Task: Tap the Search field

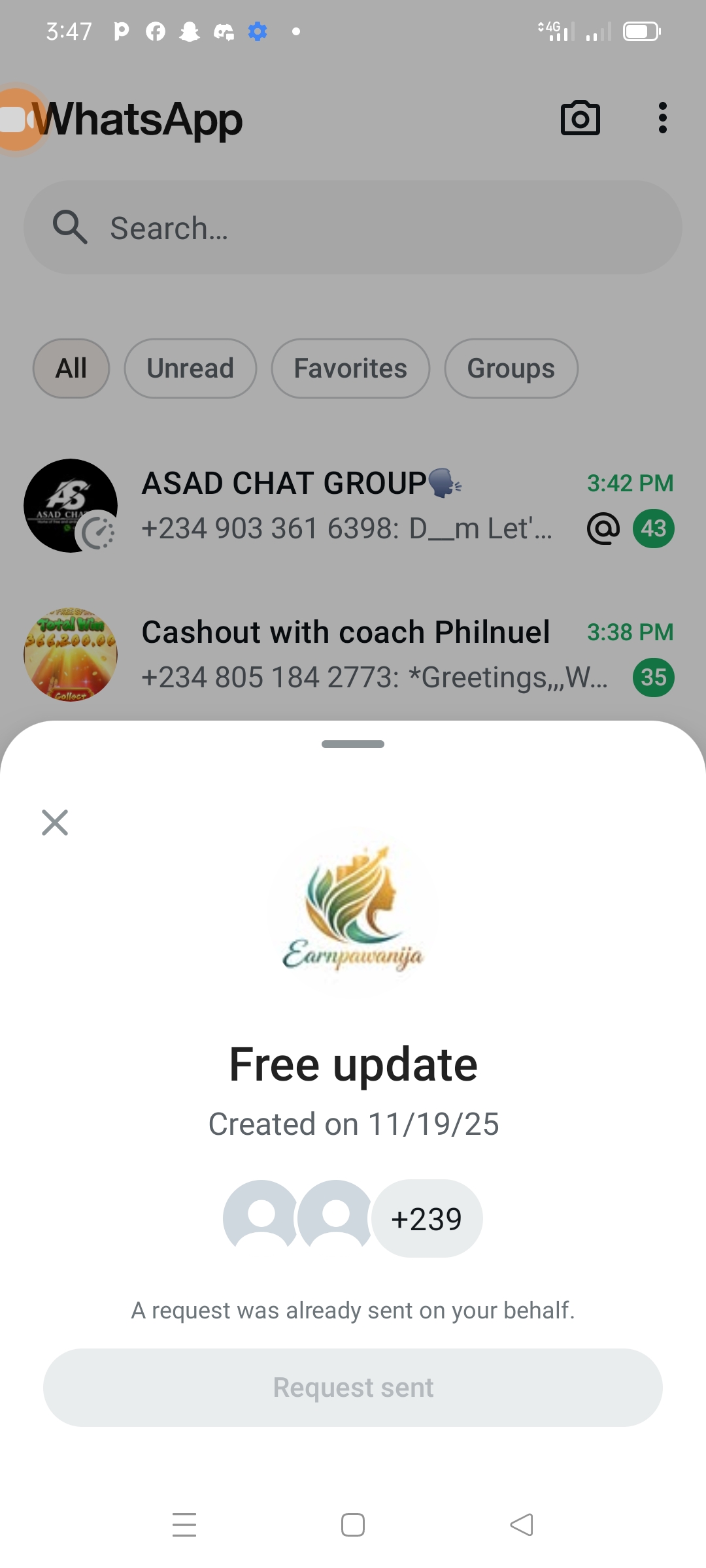Action: [353, 227]
